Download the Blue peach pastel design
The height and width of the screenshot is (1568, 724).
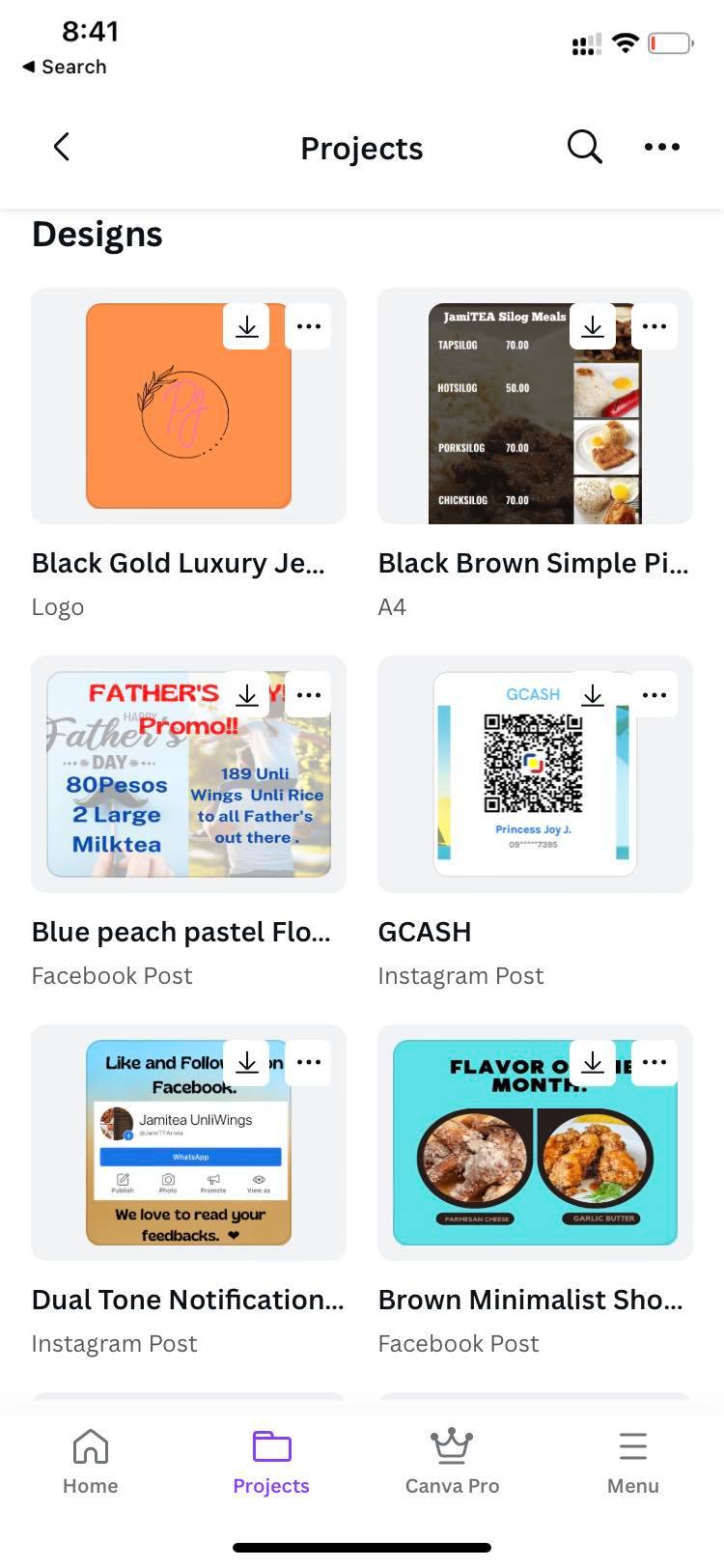coord(247,694)
